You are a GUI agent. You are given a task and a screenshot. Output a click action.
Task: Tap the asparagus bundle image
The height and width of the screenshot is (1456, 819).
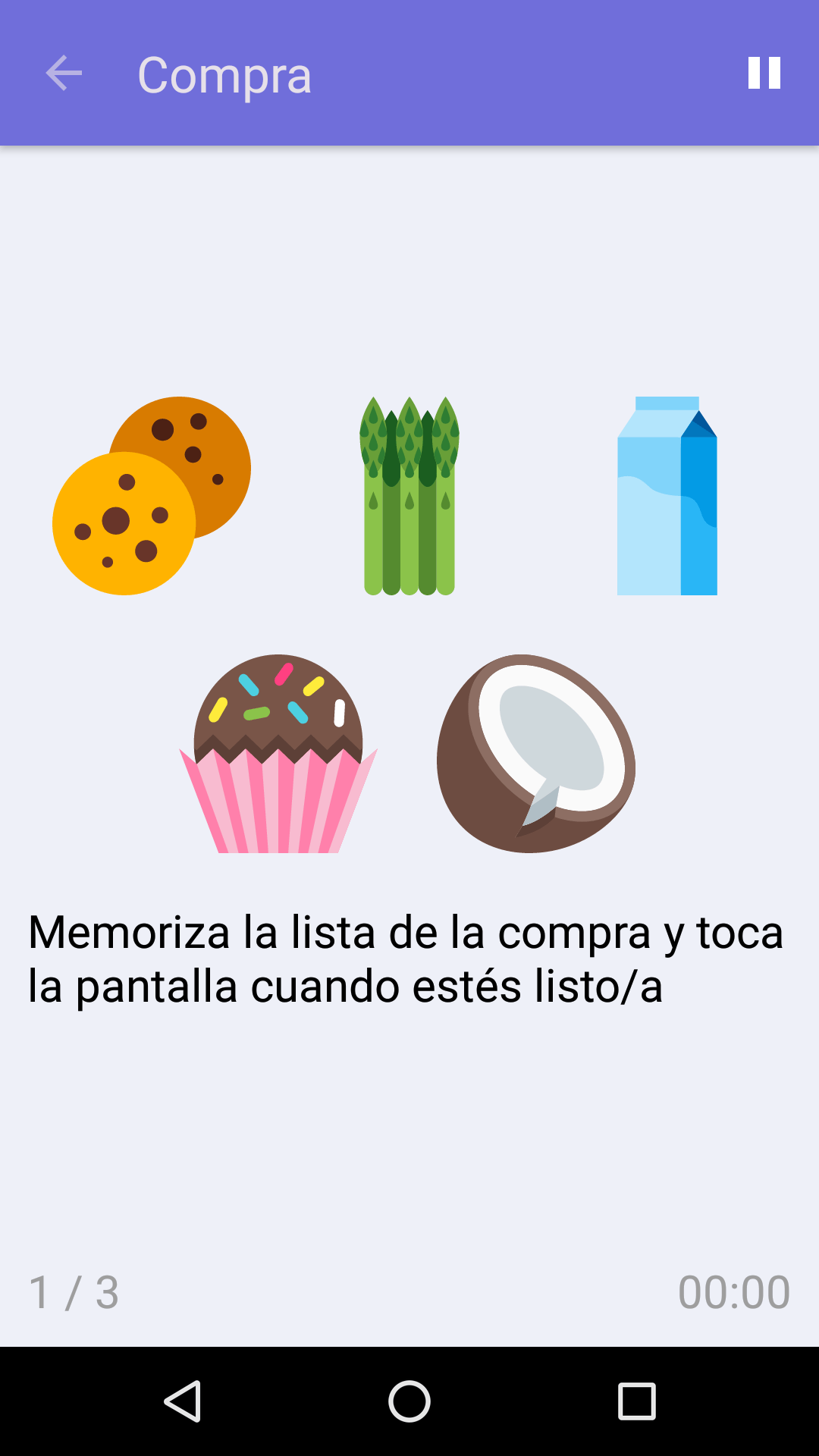click(409, 493)
